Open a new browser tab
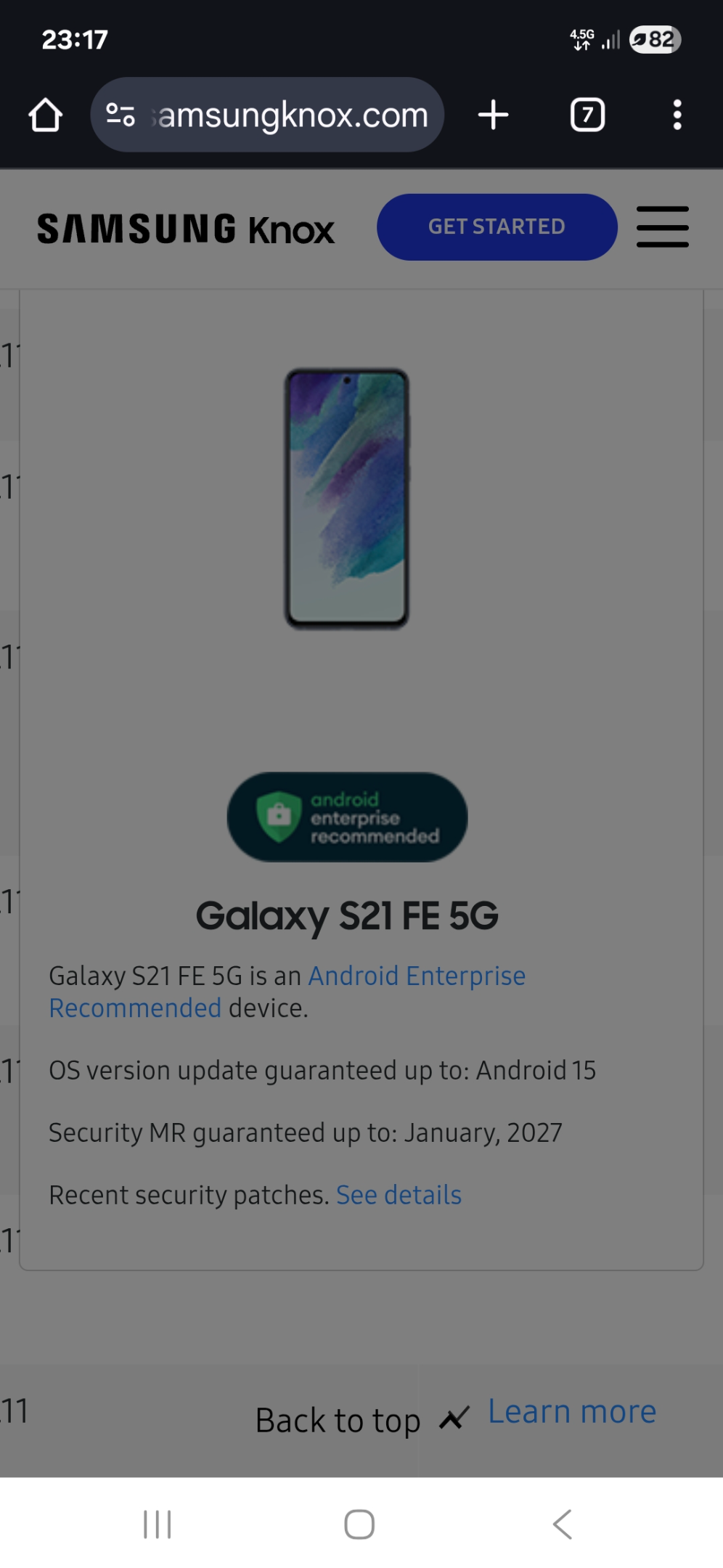The image size is (723, 1568). point(494,115)
